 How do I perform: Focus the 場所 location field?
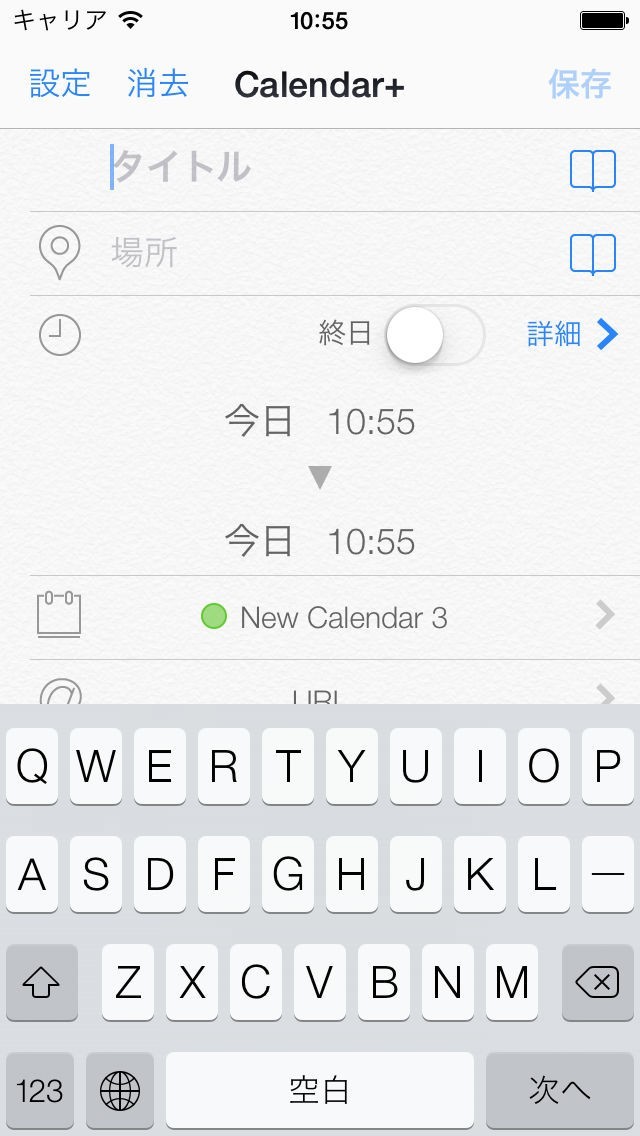333,254
